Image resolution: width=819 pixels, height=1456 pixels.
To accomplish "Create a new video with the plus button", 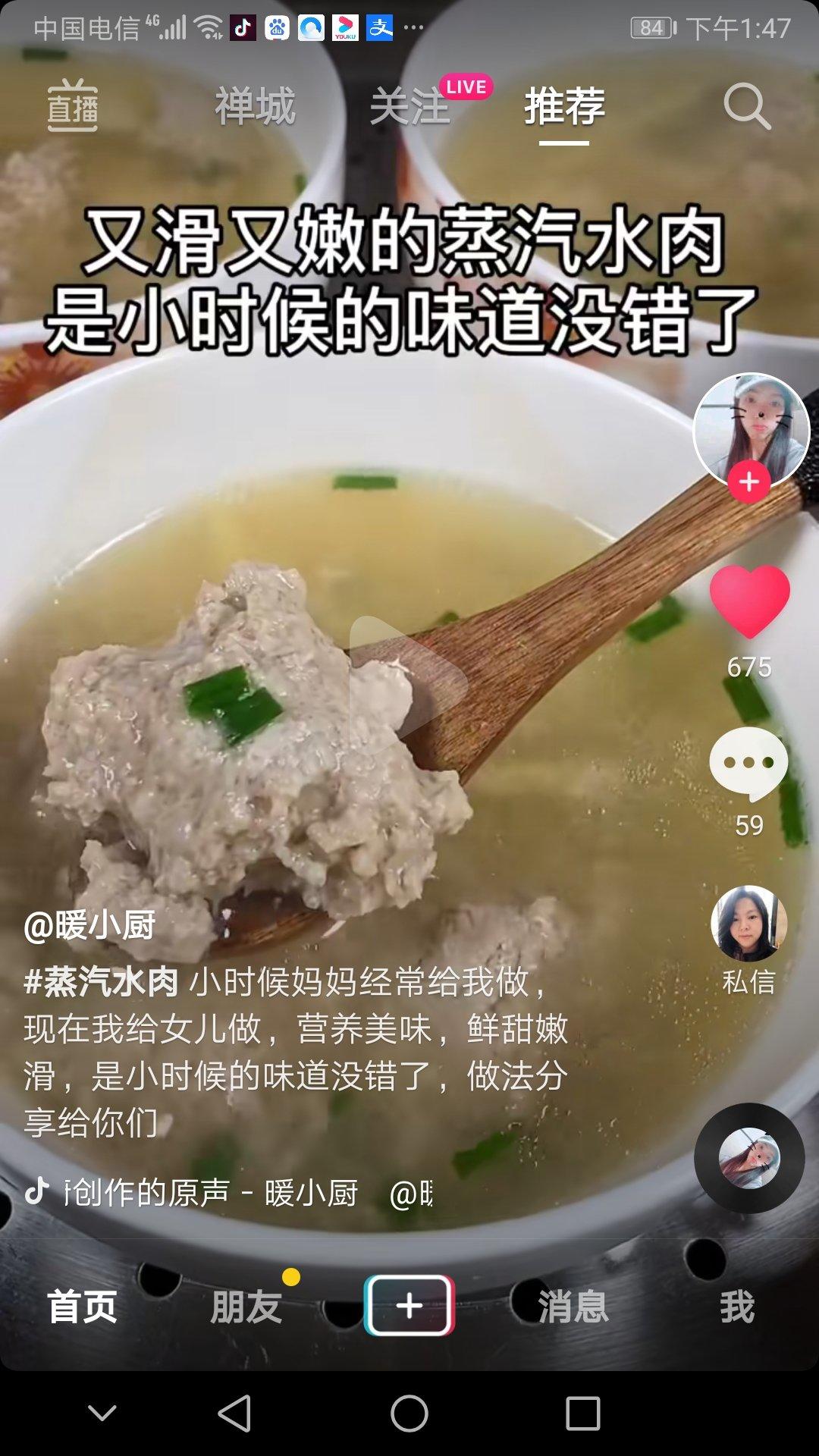I will click(409, 1305).
